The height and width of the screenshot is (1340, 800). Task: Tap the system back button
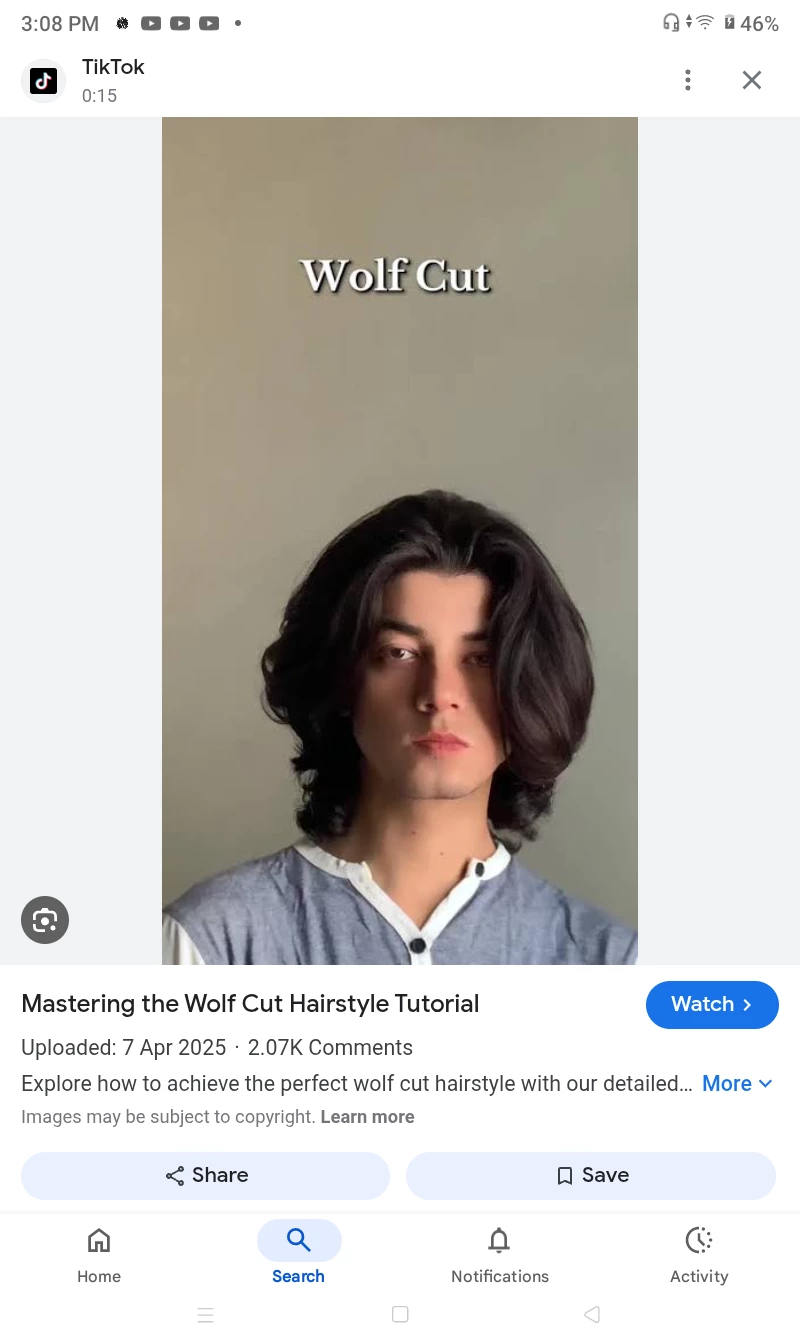tap(591, 1314)
